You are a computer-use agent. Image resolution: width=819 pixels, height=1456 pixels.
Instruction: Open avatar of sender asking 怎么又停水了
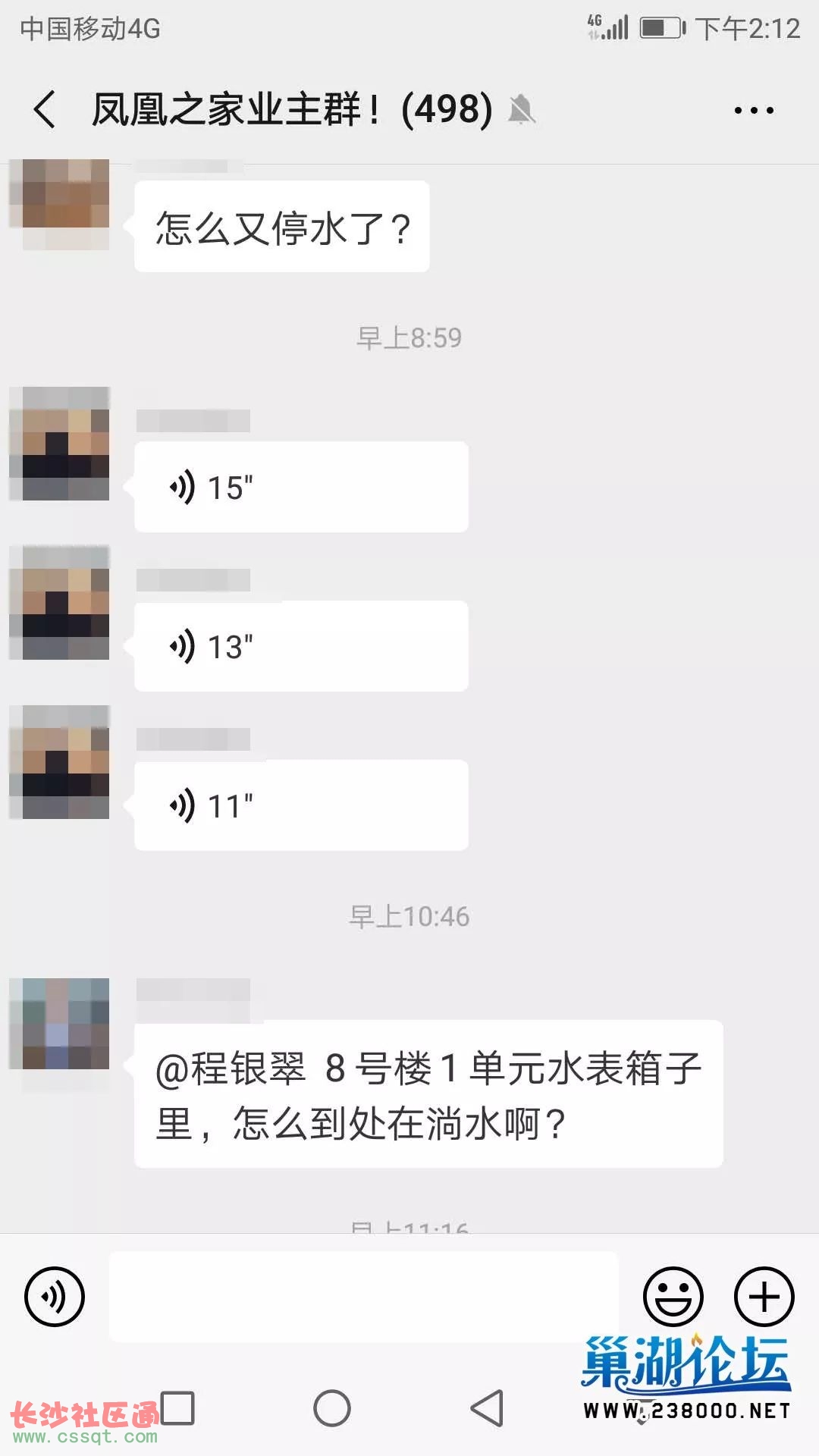tap(59, 202)
